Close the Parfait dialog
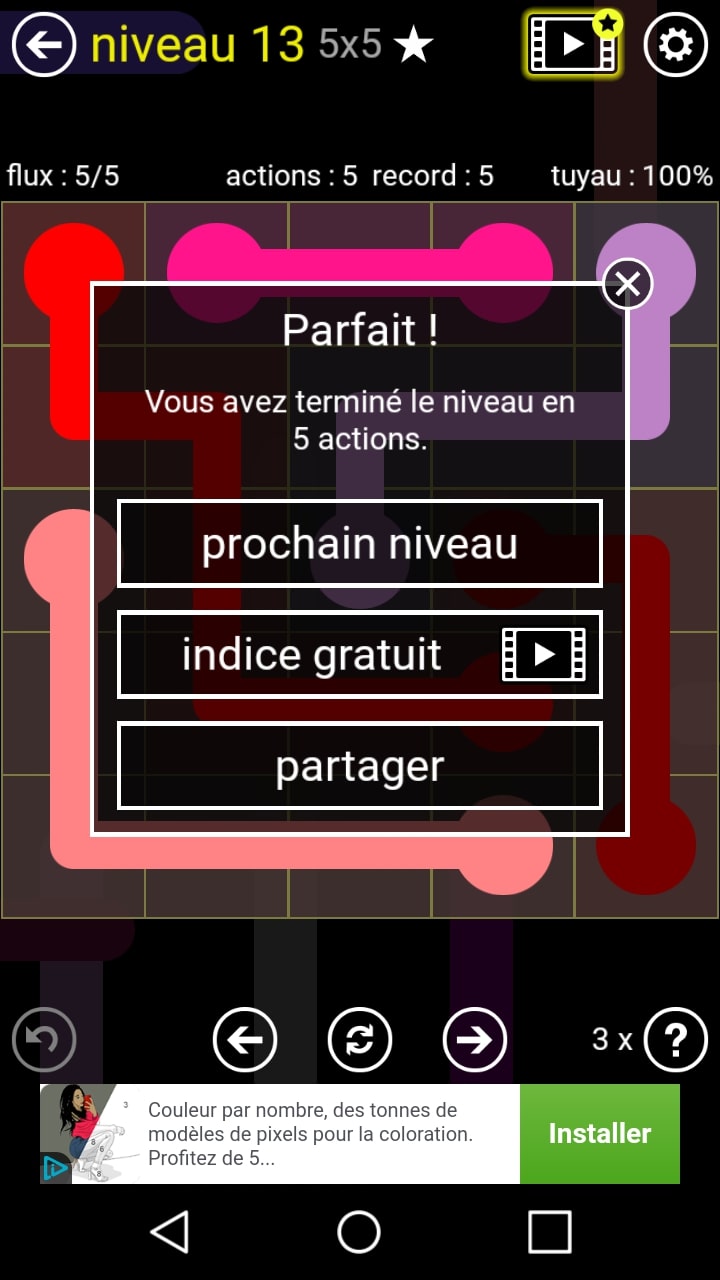The height and width of the screenshot is (1280, 720). tap(628, 284)
